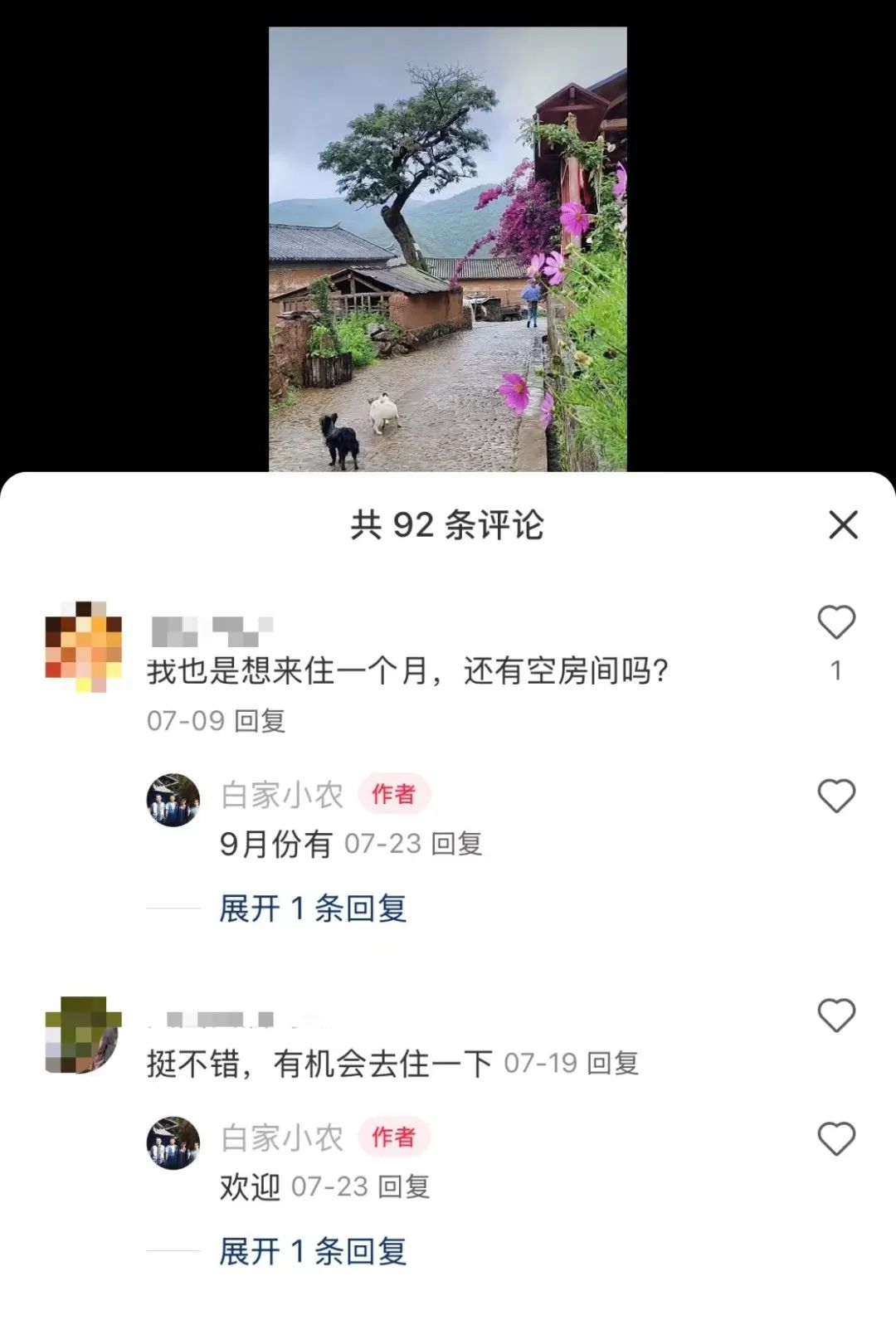The height and width of the screenshot is (1325, 896).
Task: Expand 1 reply under the "9月份有" reply
Action: click(313, 909)
